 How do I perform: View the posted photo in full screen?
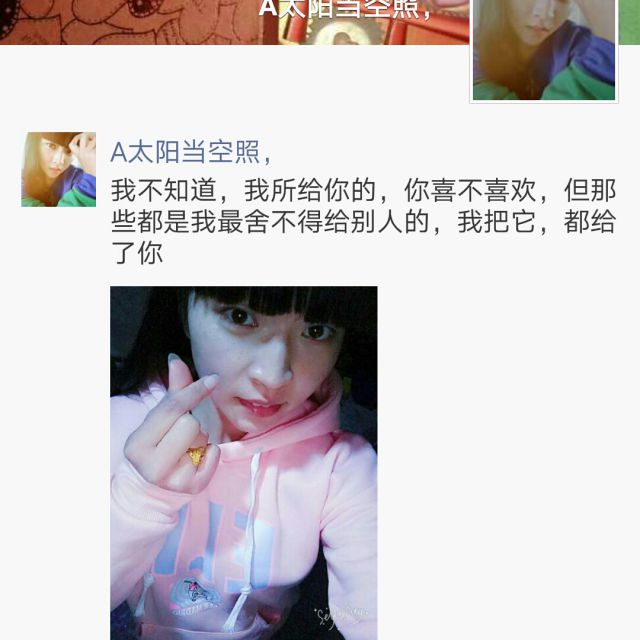pos(243,462)
